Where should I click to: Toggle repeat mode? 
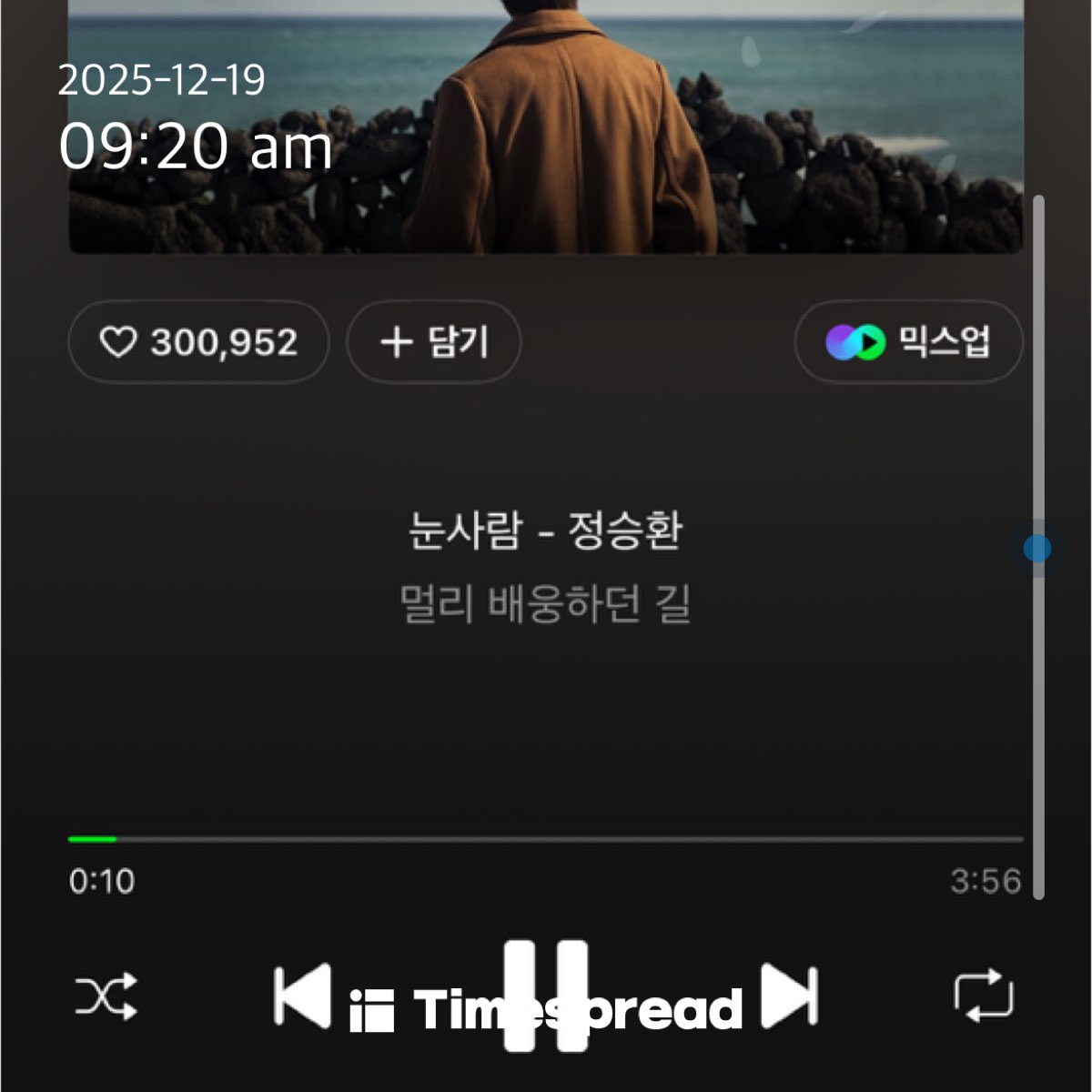(983, 996)
